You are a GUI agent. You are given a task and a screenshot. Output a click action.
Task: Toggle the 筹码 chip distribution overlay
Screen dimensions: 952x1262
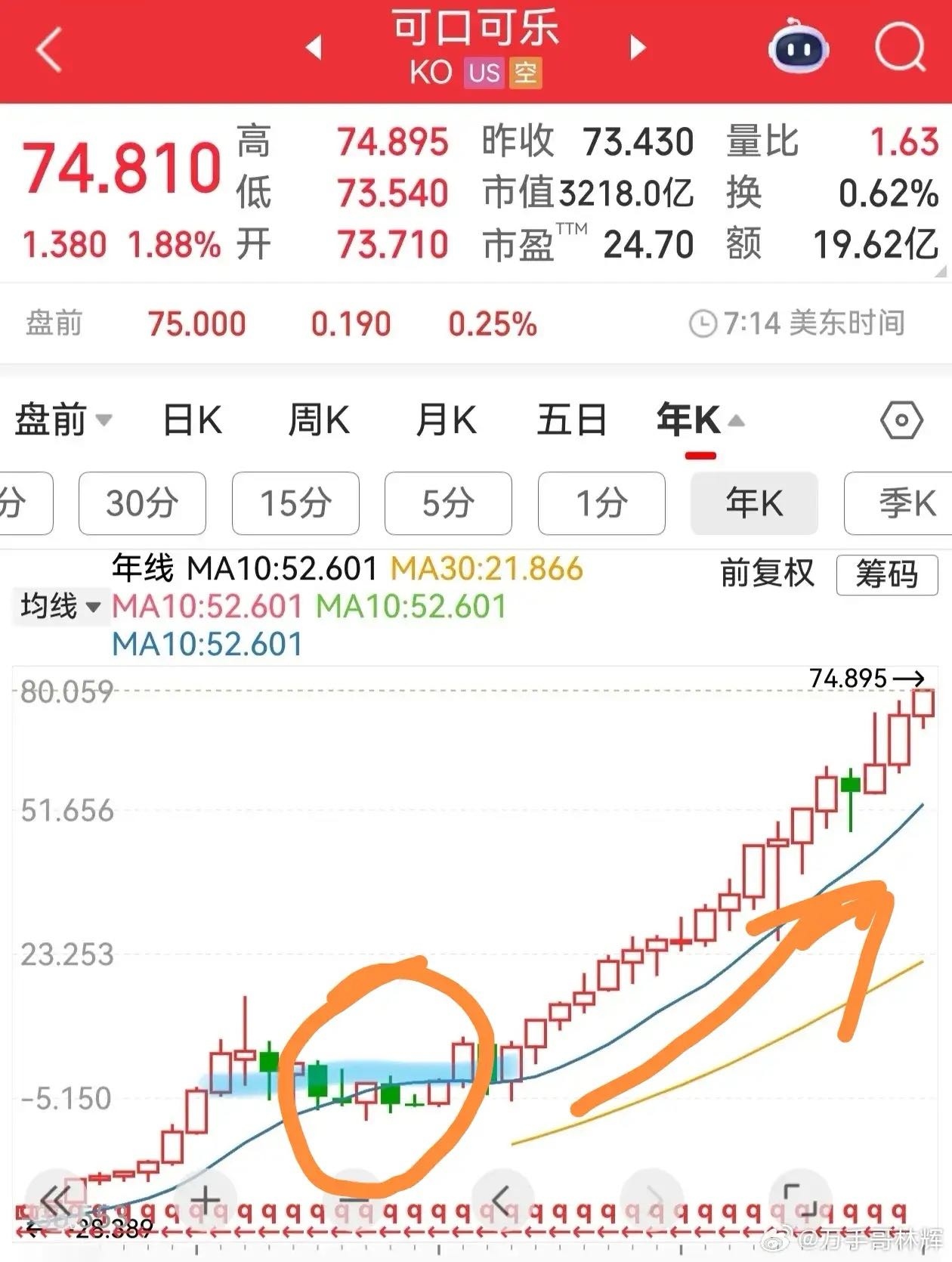point(888,574)
